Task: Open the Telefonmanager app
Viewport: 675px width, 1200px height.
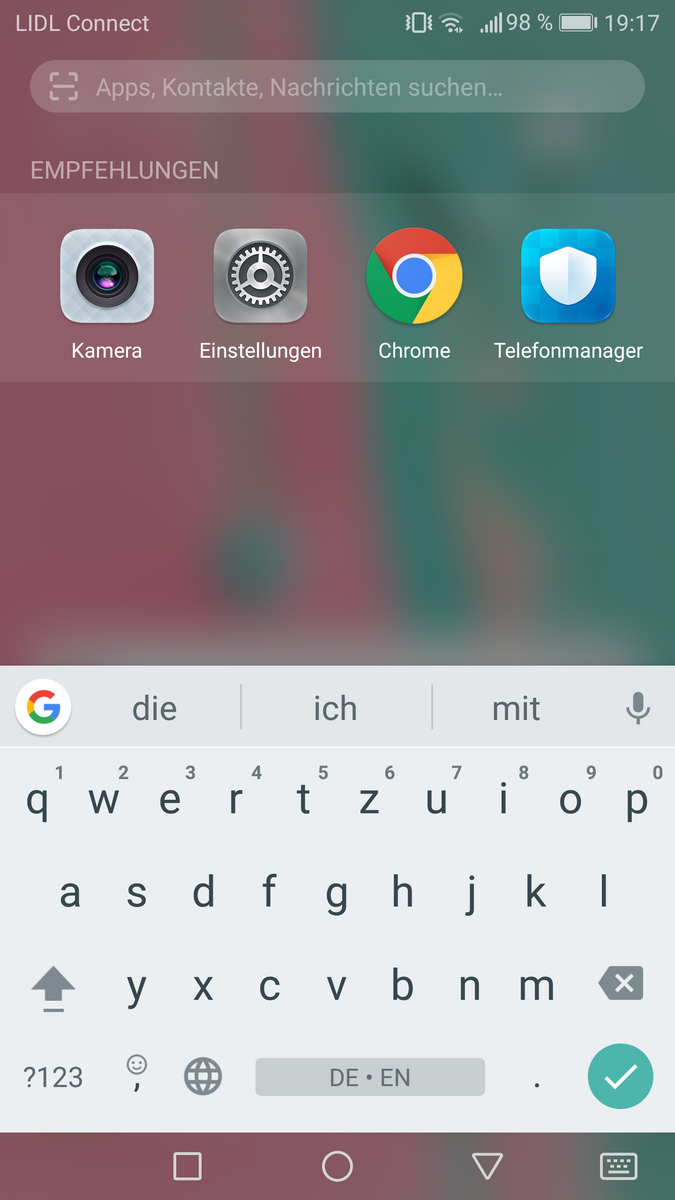Action: (x=568, y=295)
